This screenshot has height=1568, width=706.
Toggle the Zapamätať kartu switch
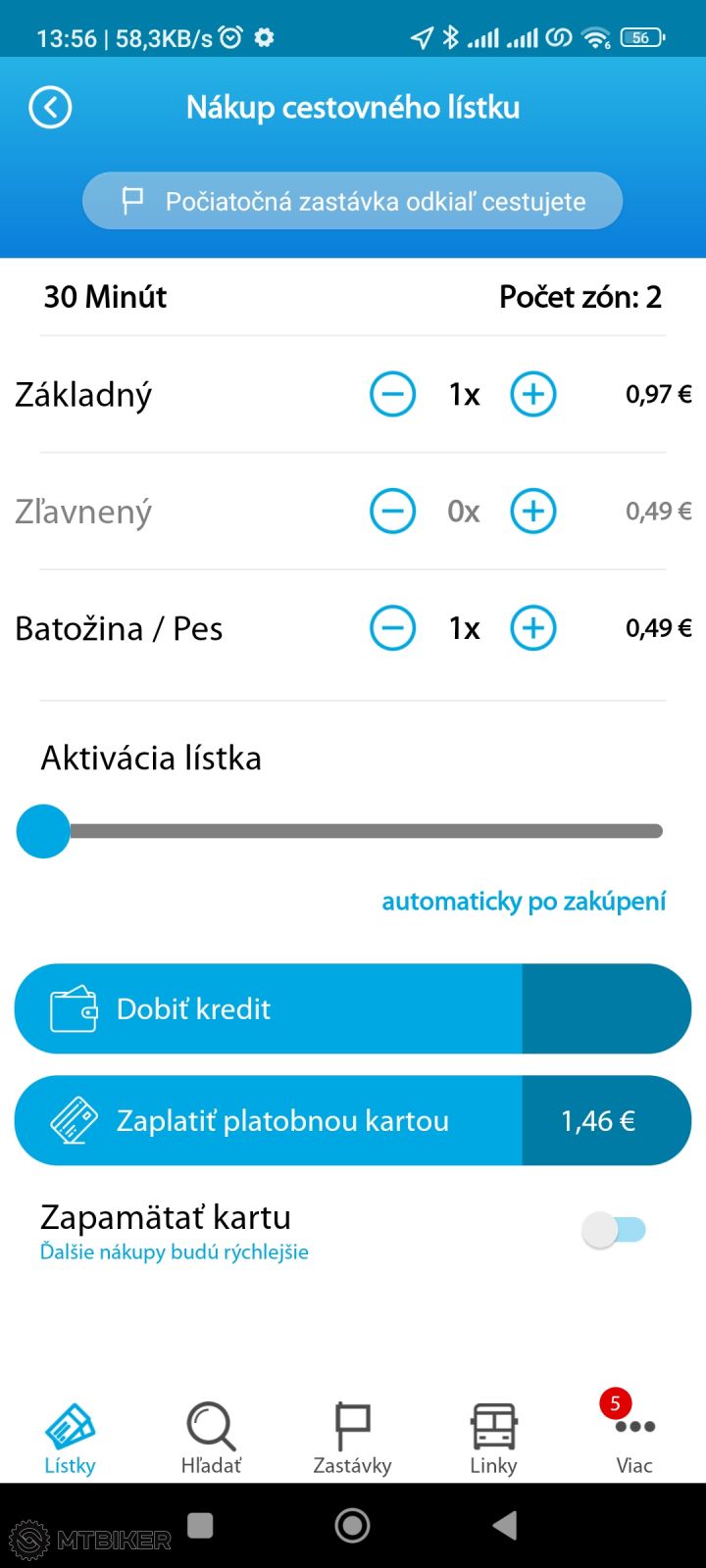tap(615, 1230)
